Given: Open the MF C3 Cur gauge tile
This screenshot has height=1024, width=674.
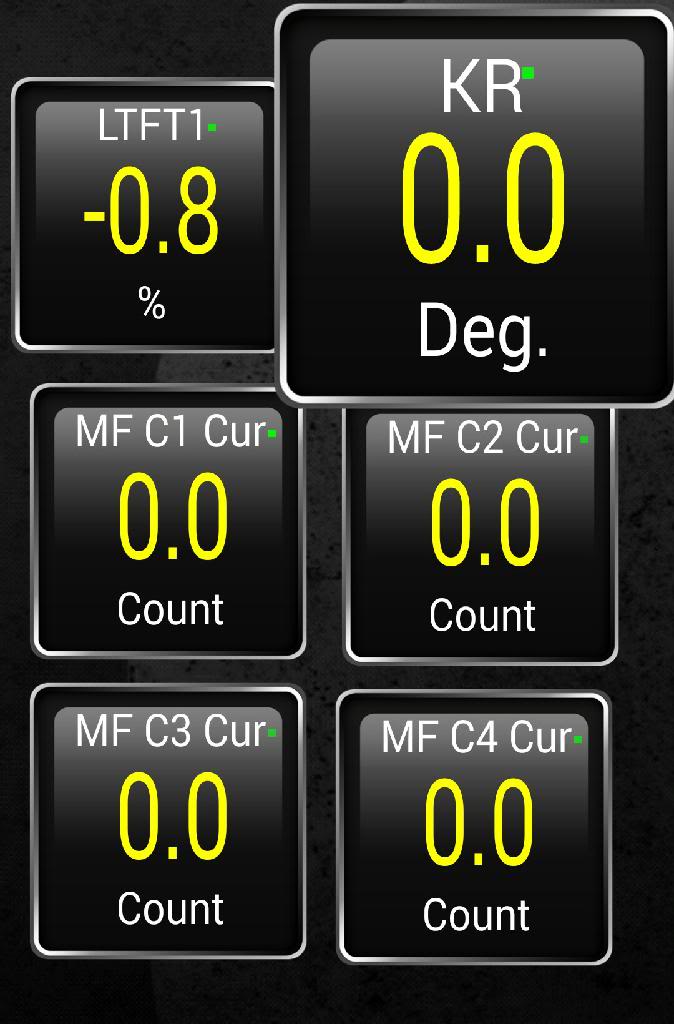Looking at the screenshot, I should pyautogui.click(x=169, y=821).
